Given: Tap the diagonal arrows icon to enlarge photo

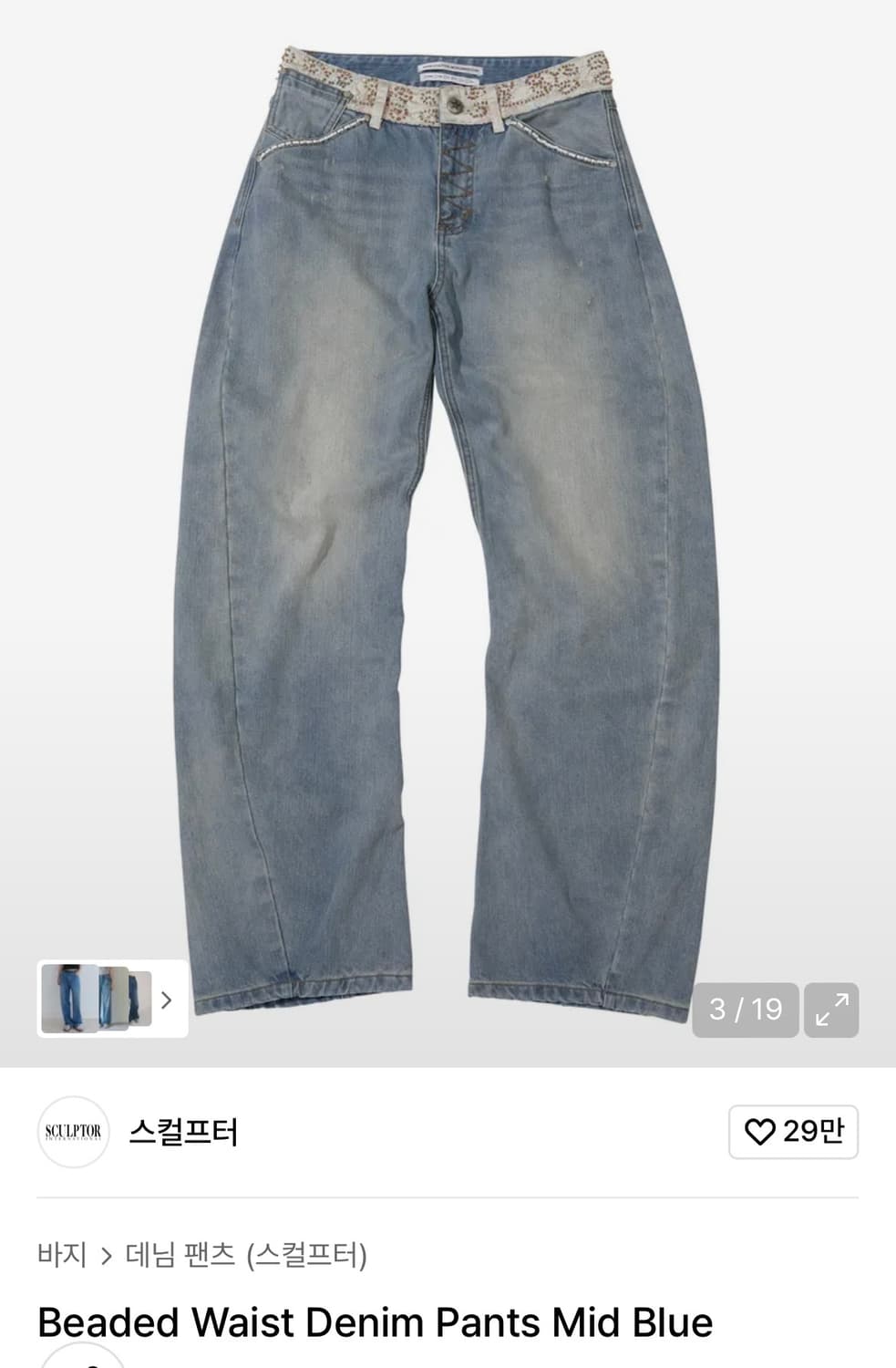Looking at the screenshot, I should pos(829,1010).
